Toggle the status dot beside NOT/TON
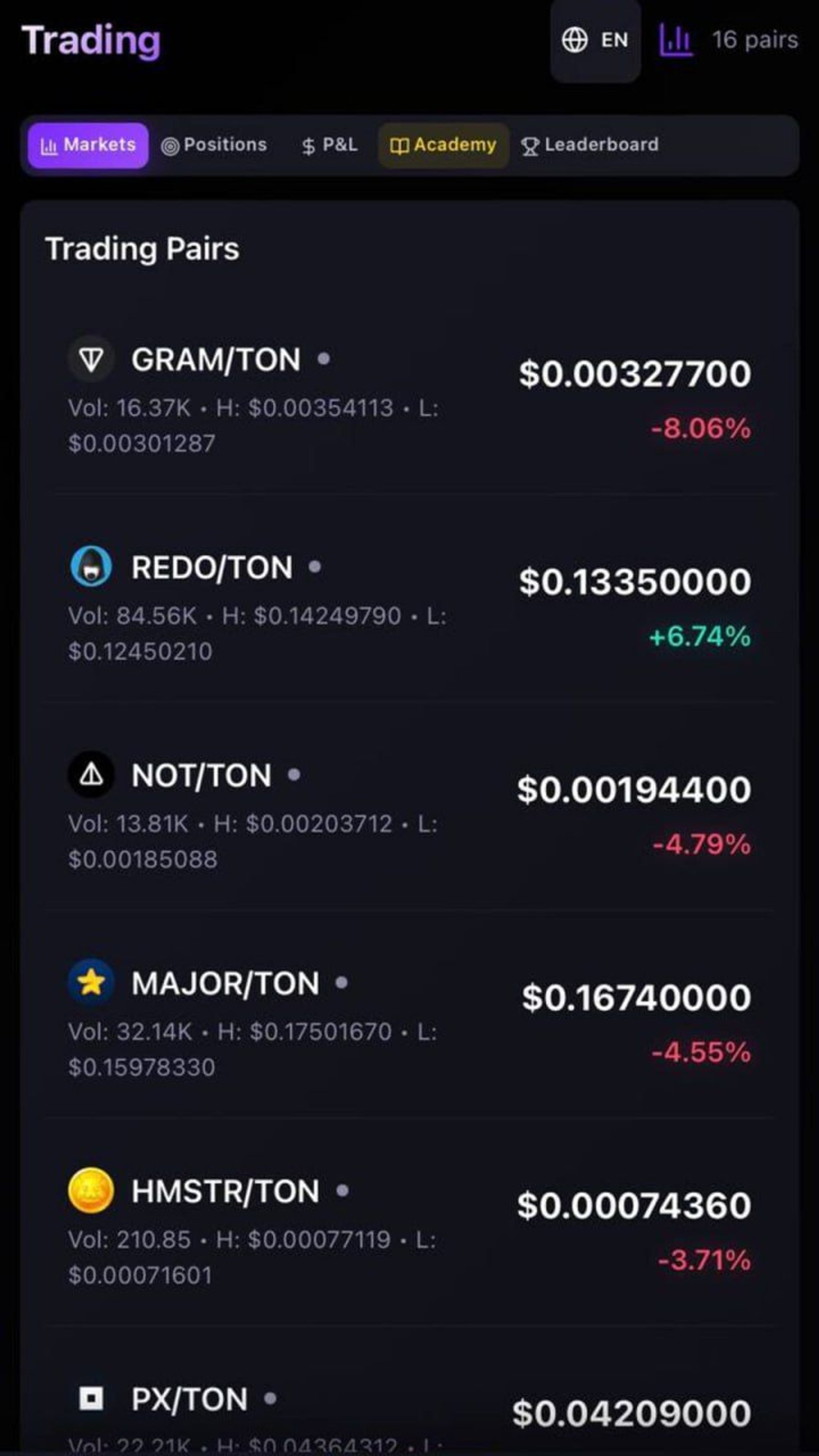Viewport: 819px width, 1456px height. point(294,775)
